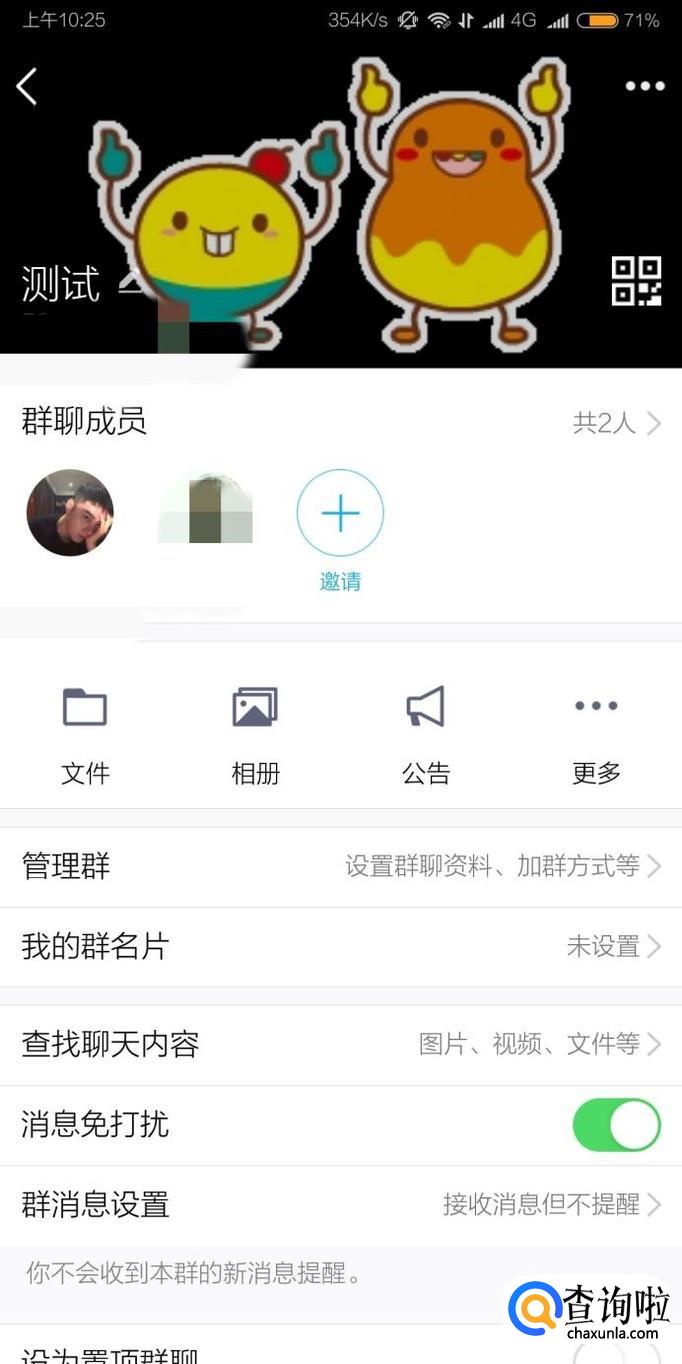Open group files (文件)
The image size is (682, 1364).
pos(85,734)
